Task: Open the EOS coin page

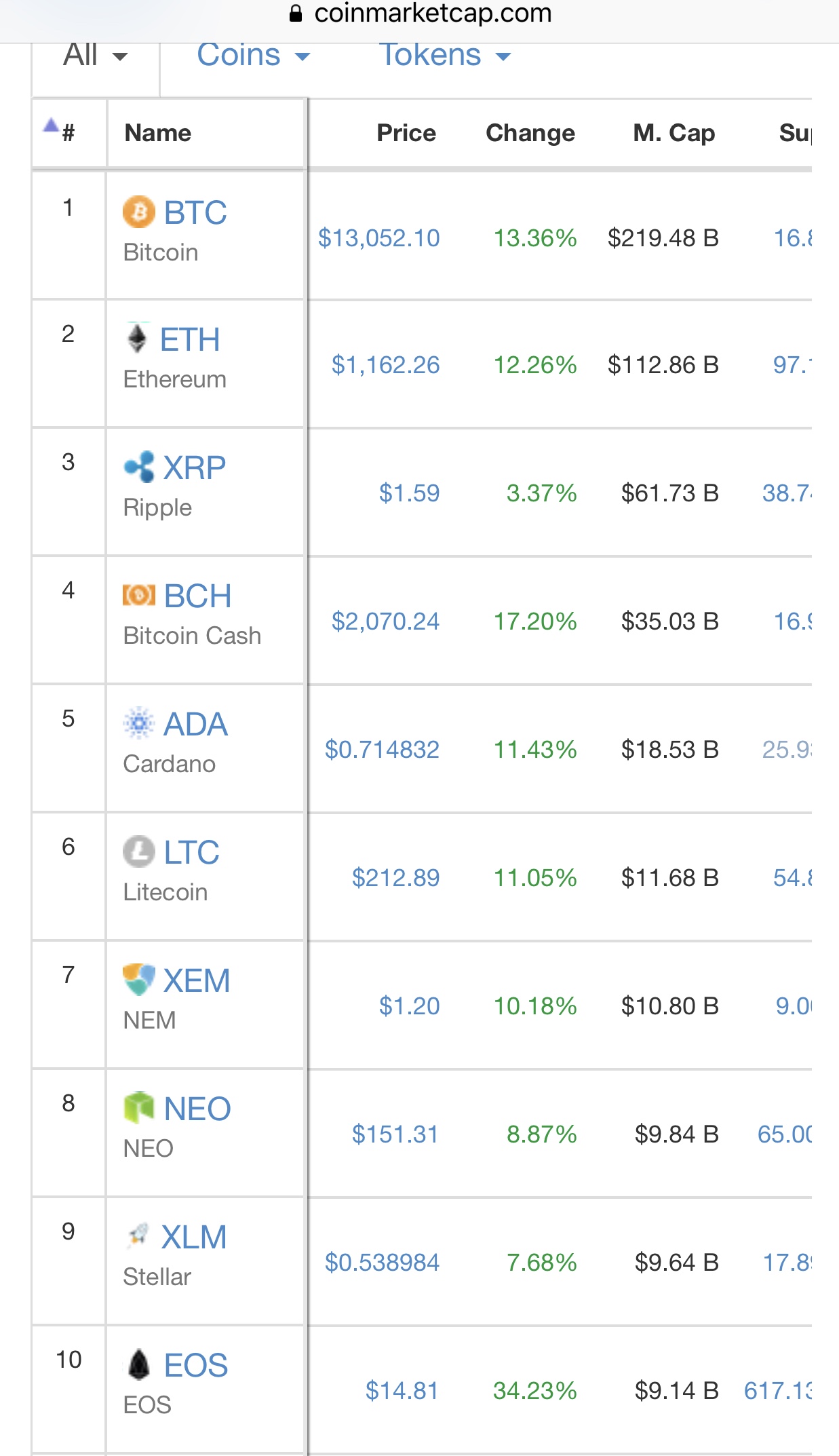Action: pos(196,1365)
